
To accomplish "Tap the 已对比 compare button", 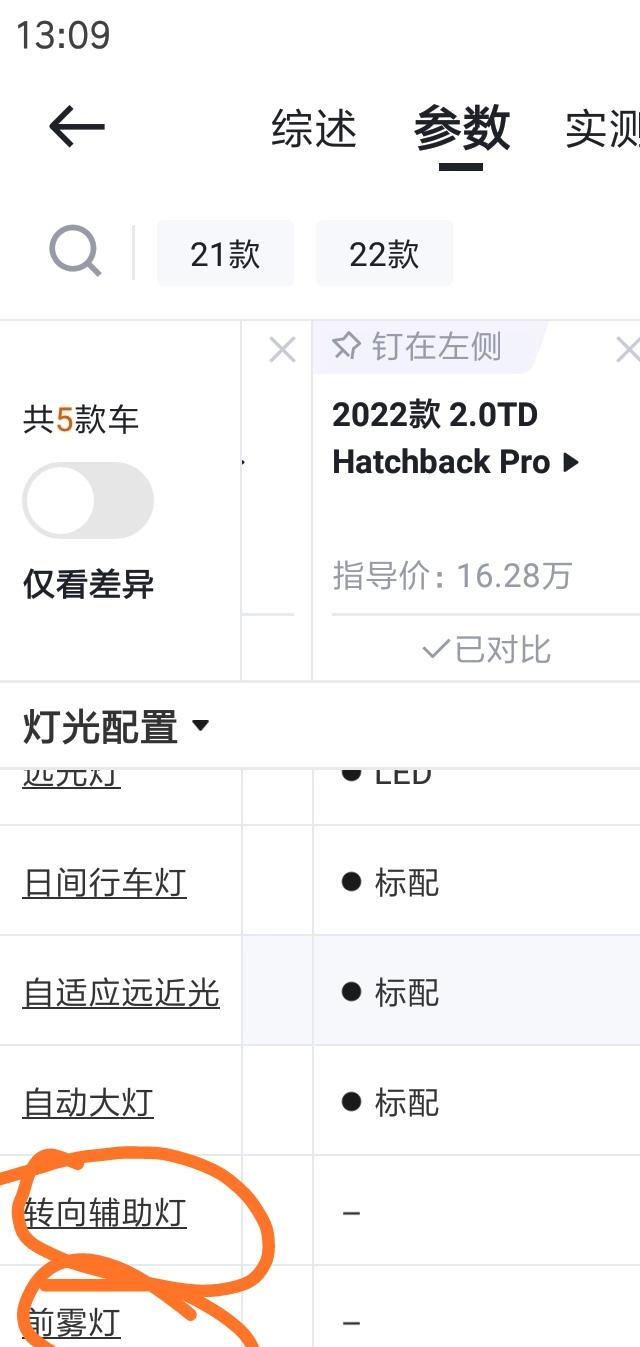I will pyautogui.click(x=486, y=649).
